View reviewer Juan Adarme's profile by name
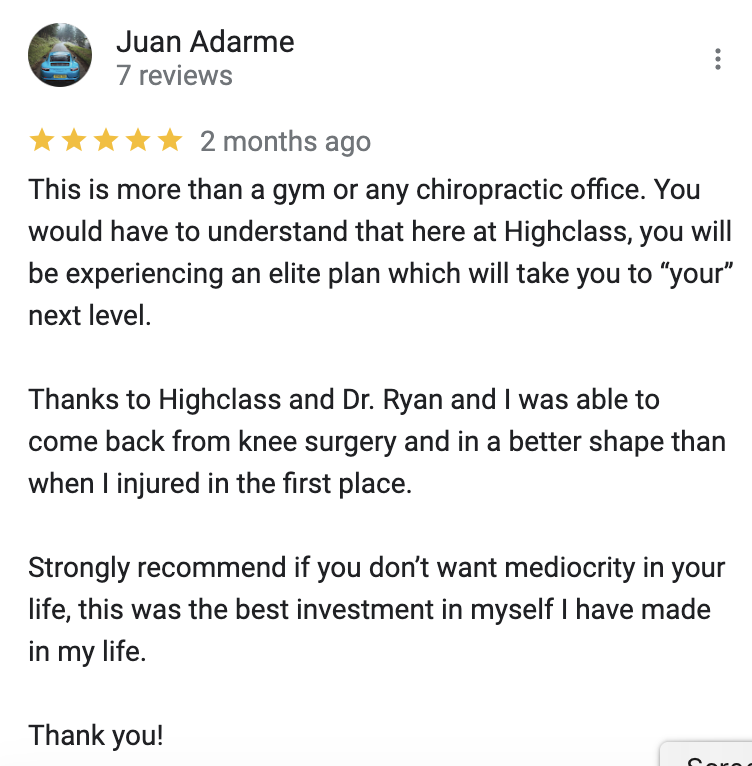Image resolution: width=752 pixels, height=766 pixels. (x=205, y=42)
